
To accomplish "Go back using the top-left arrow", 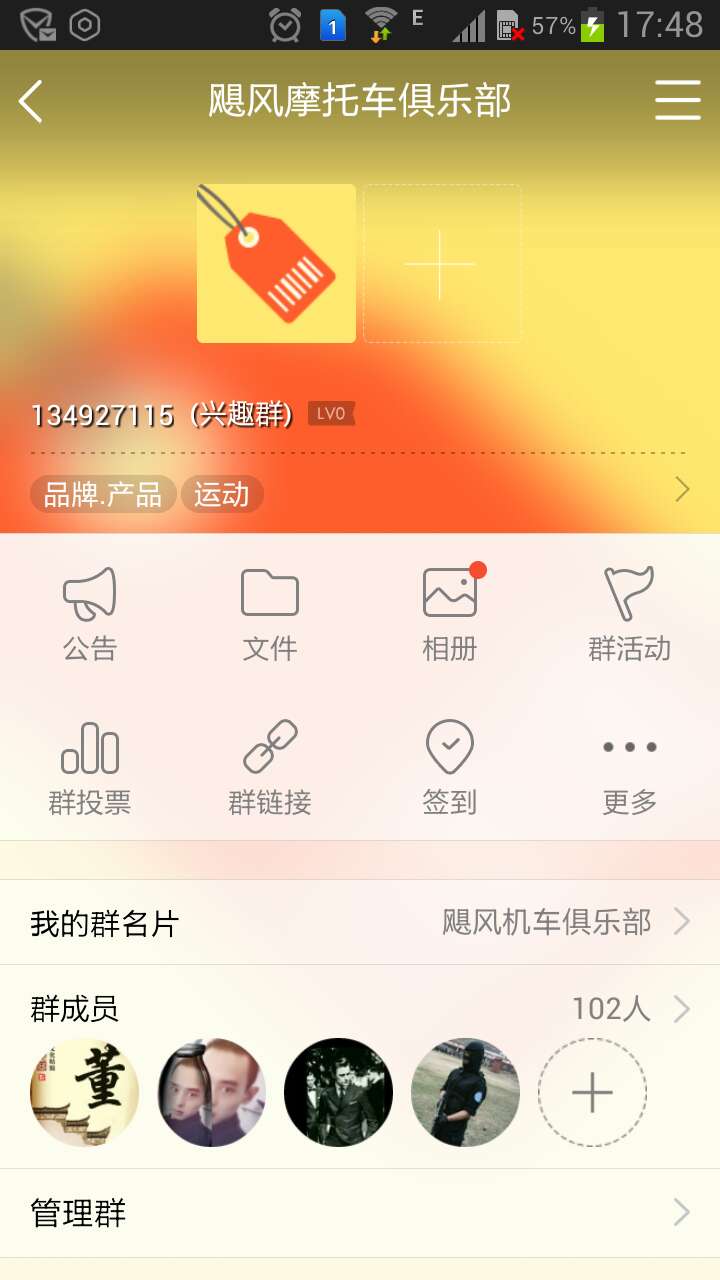I will [x=31, y=101].
